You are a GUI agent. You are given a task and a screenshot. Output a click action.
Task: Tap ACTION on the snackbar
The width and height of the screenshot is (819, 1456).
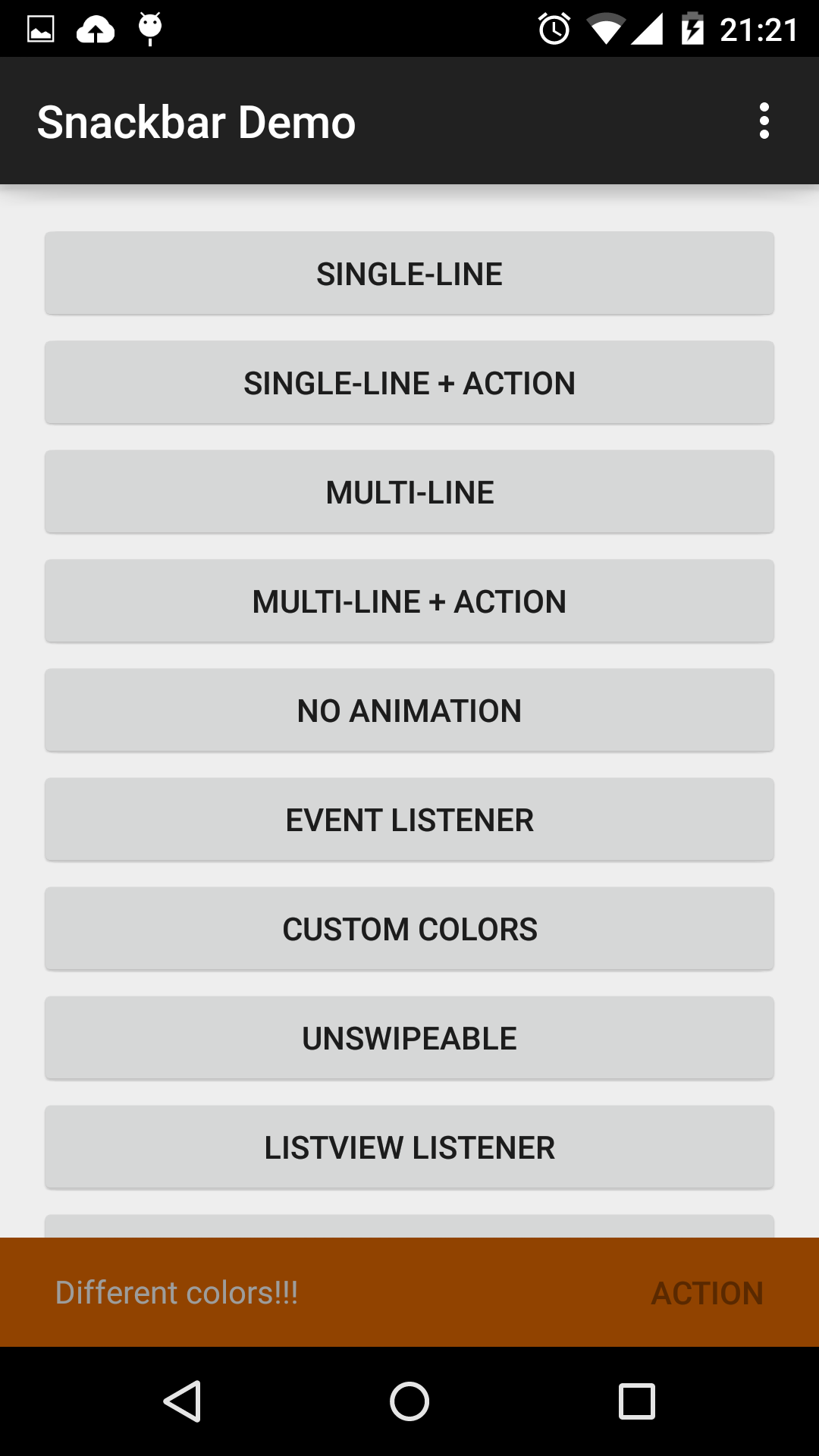tap(707, 1293)
